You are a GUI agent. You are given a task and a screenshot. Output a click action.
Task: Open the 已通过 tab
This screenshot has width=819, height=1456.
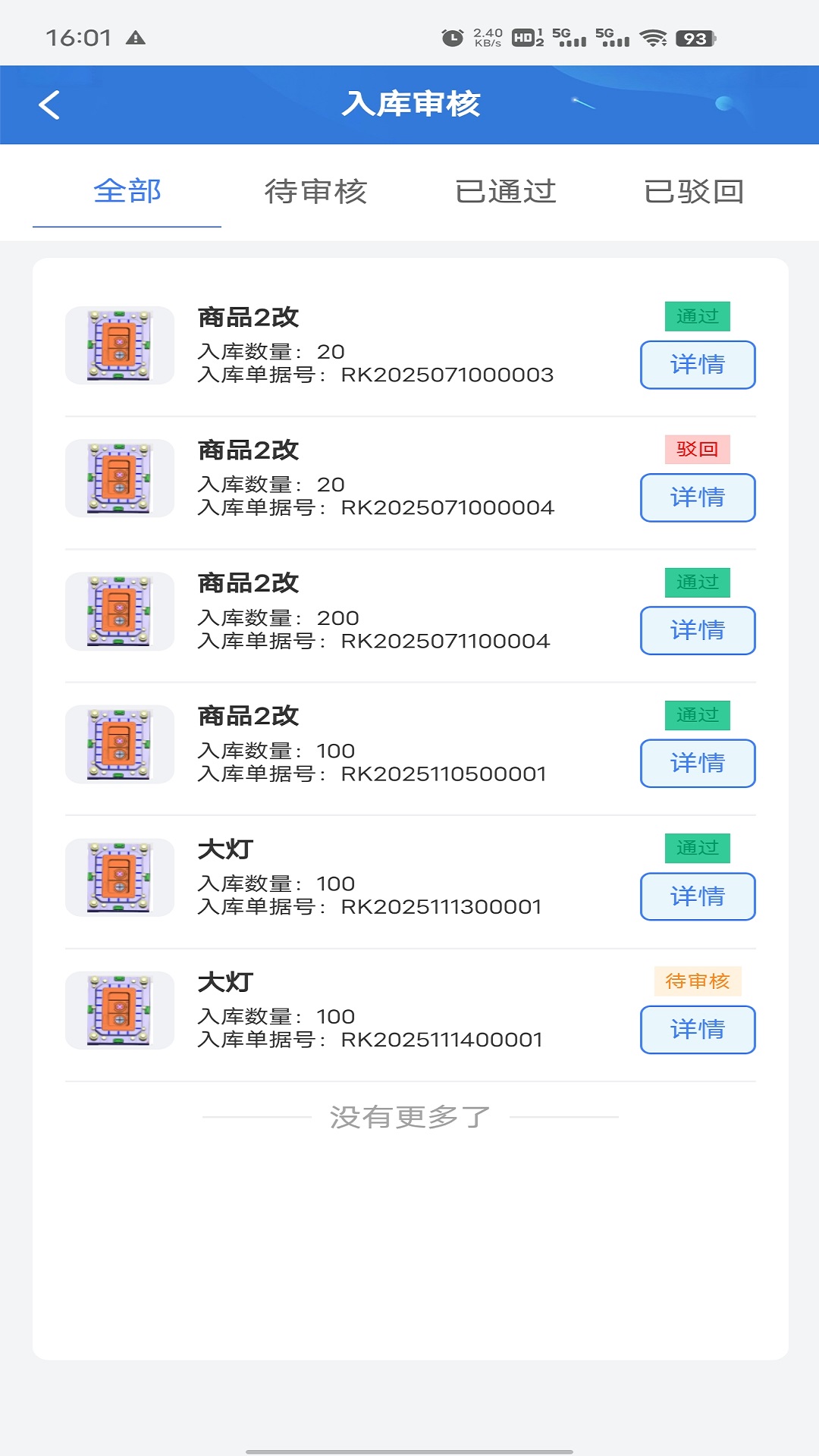tap(507, 192)
